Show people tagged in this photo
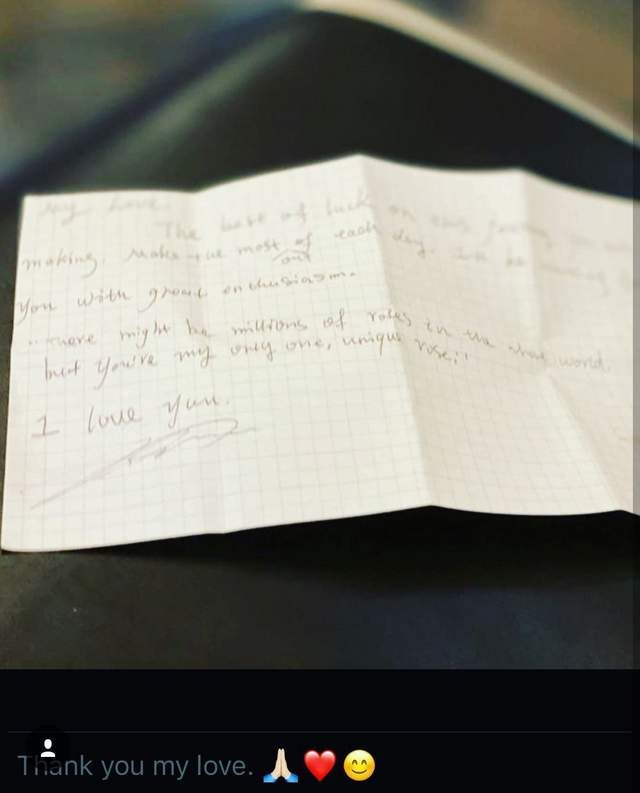The width and height of the screenshot is (640, 793). pyautogui.click(x=48, y=746)
